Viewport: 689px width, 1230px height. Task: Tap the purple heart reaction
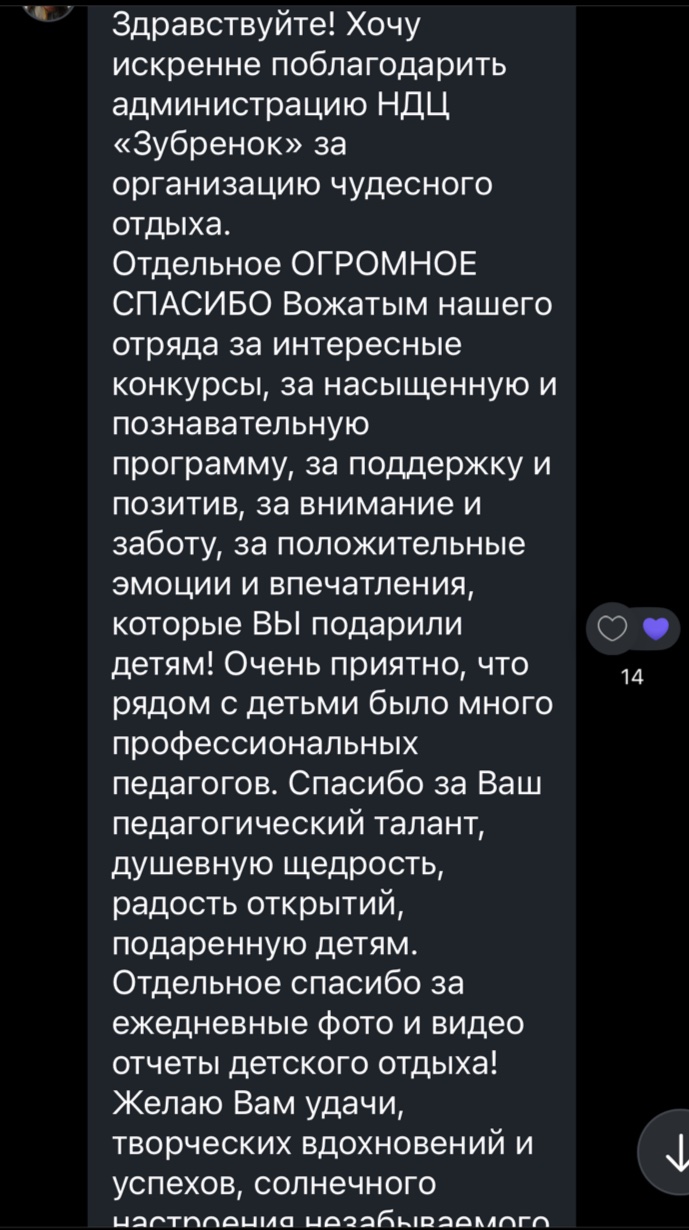point(655,629)
